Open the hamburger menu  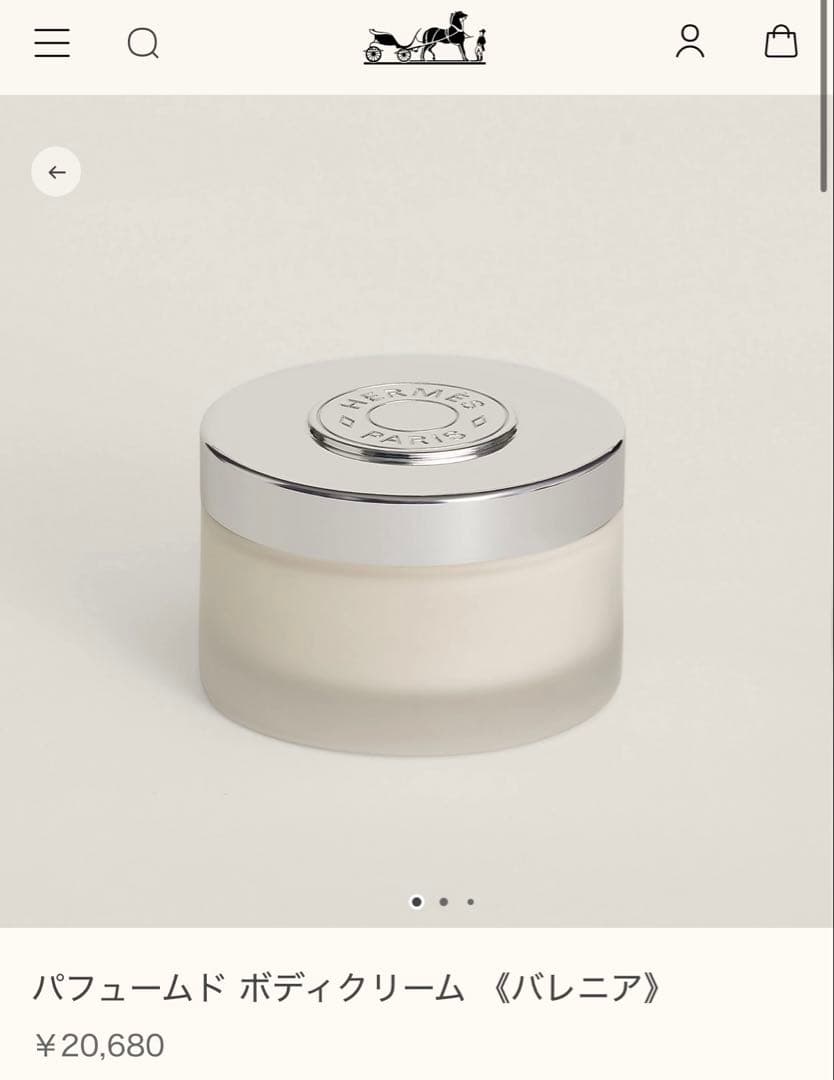point(52,43)
